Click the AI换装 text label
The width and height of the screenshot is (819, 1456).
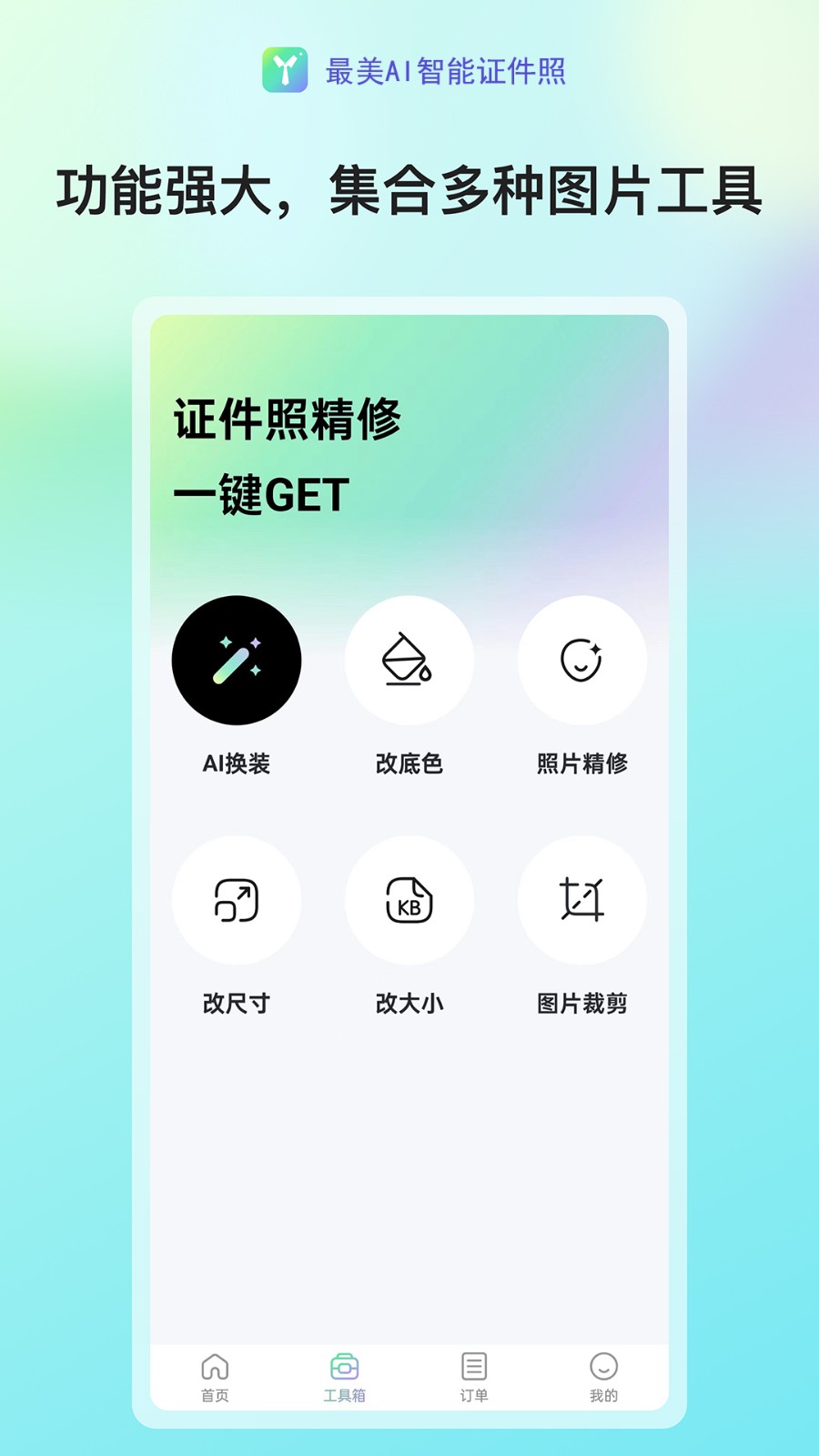pos(237,764)
